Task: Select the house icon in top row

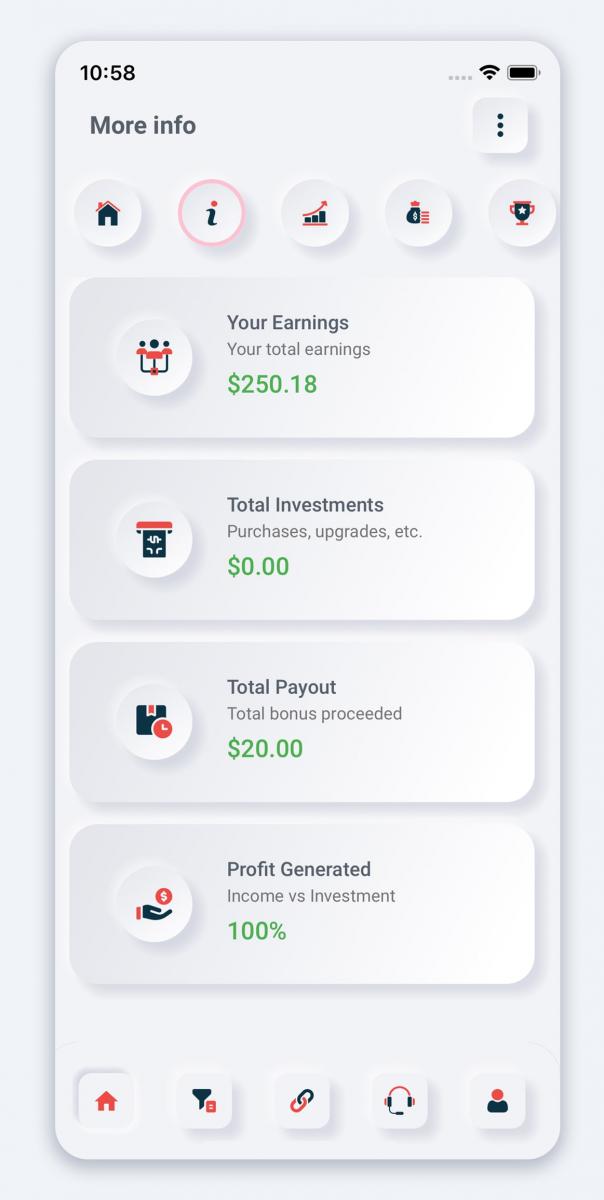Action: click(x=107, y=213)
